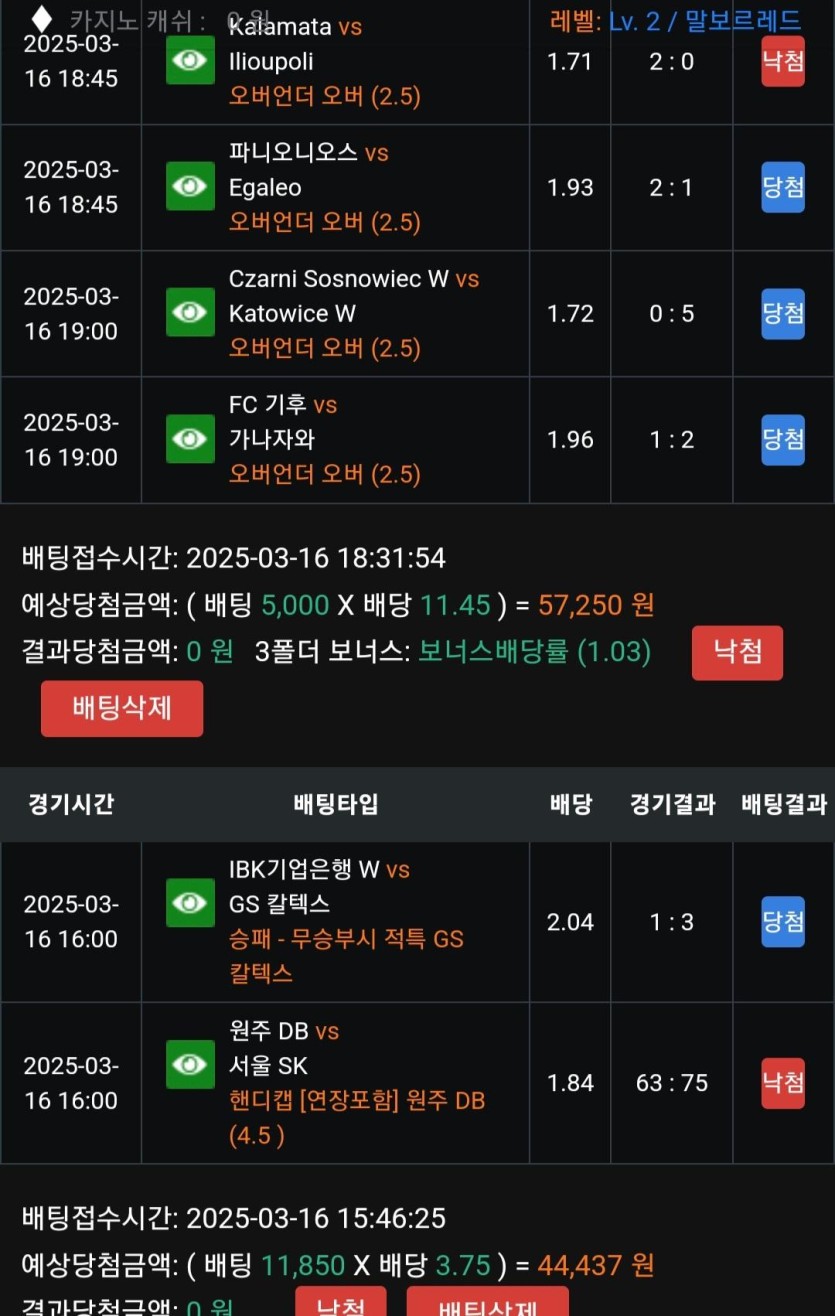Delete the bet placed at 18:31:54 with 배팅삭제
The image size is (835, 1316).
coord(122,709)
